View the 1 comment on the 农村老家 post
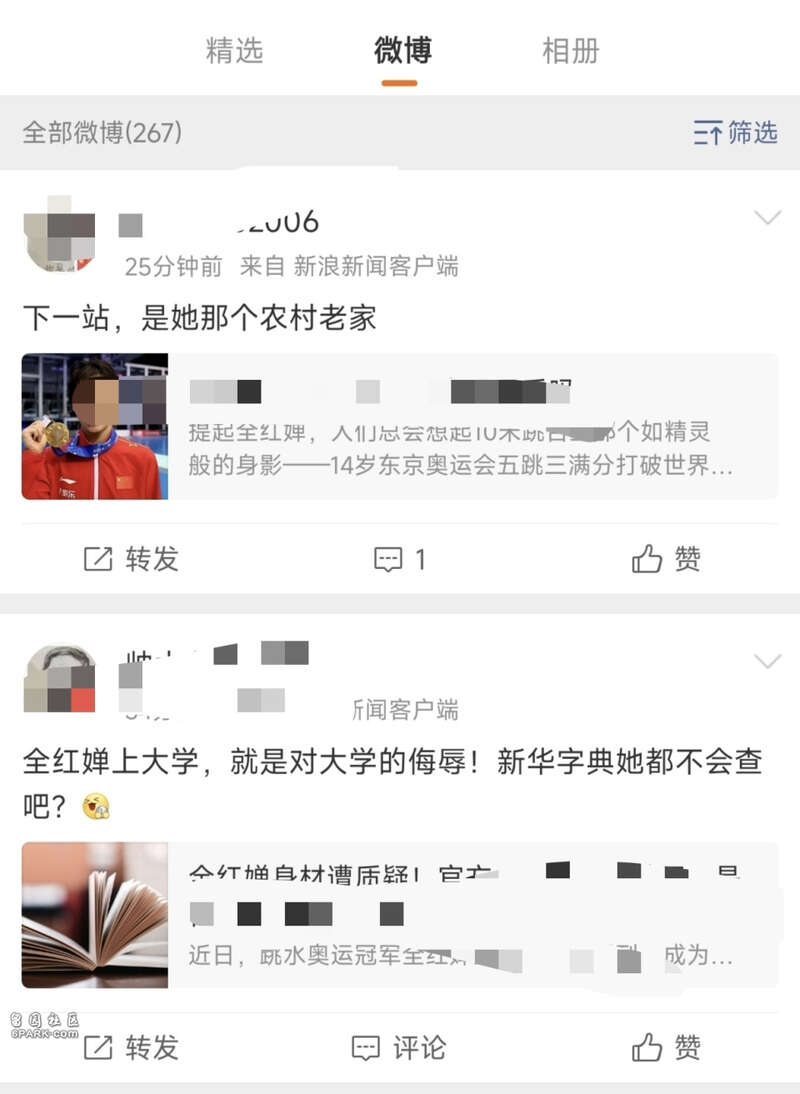The image size is (800, 1094). click(400, 559)
